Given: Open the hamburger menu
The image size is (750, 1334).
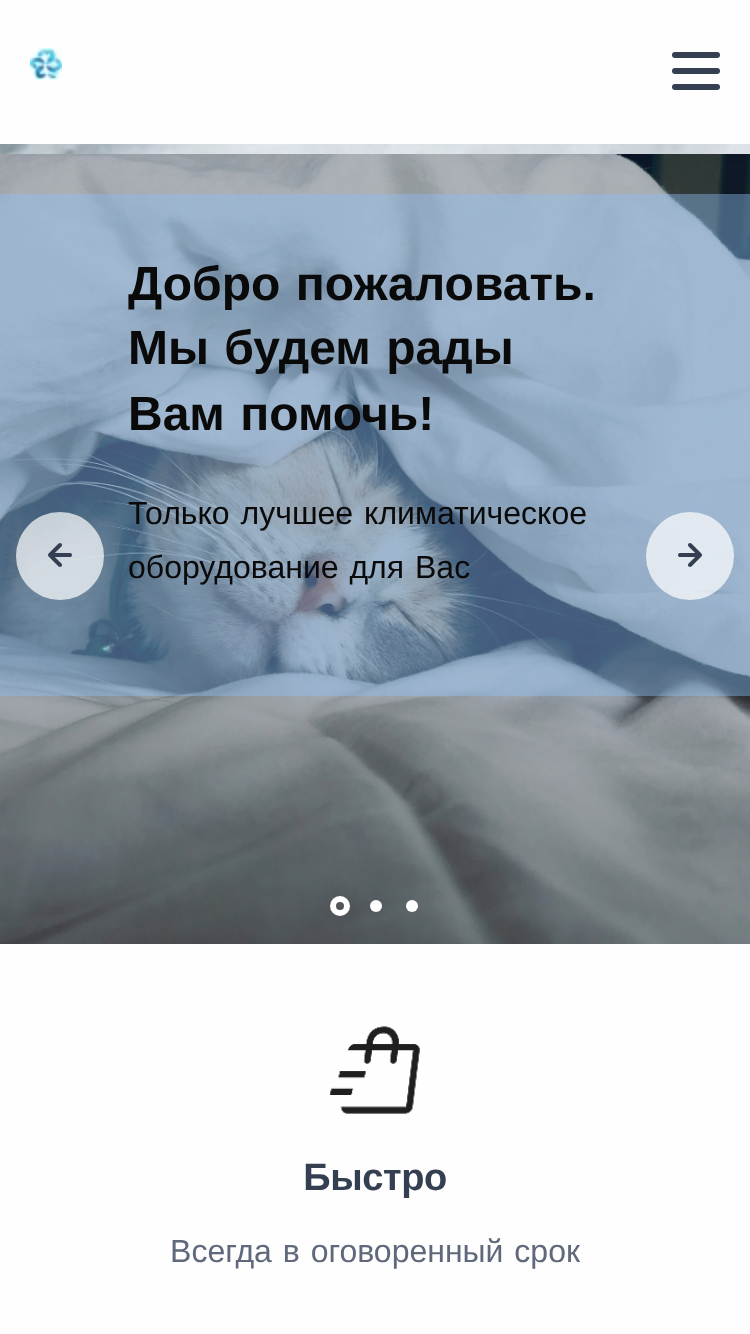Looking at the screenshot, I should 696,71.
